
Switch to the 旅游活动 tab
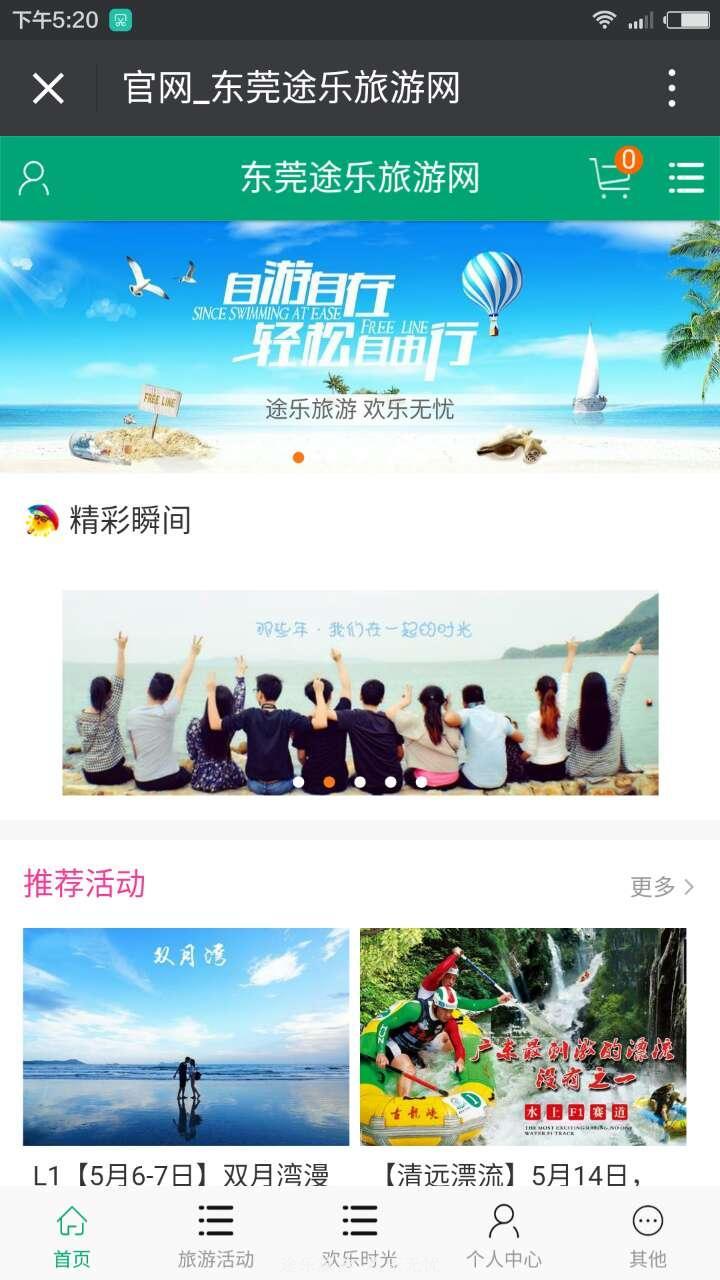[x=216, y=1235]
